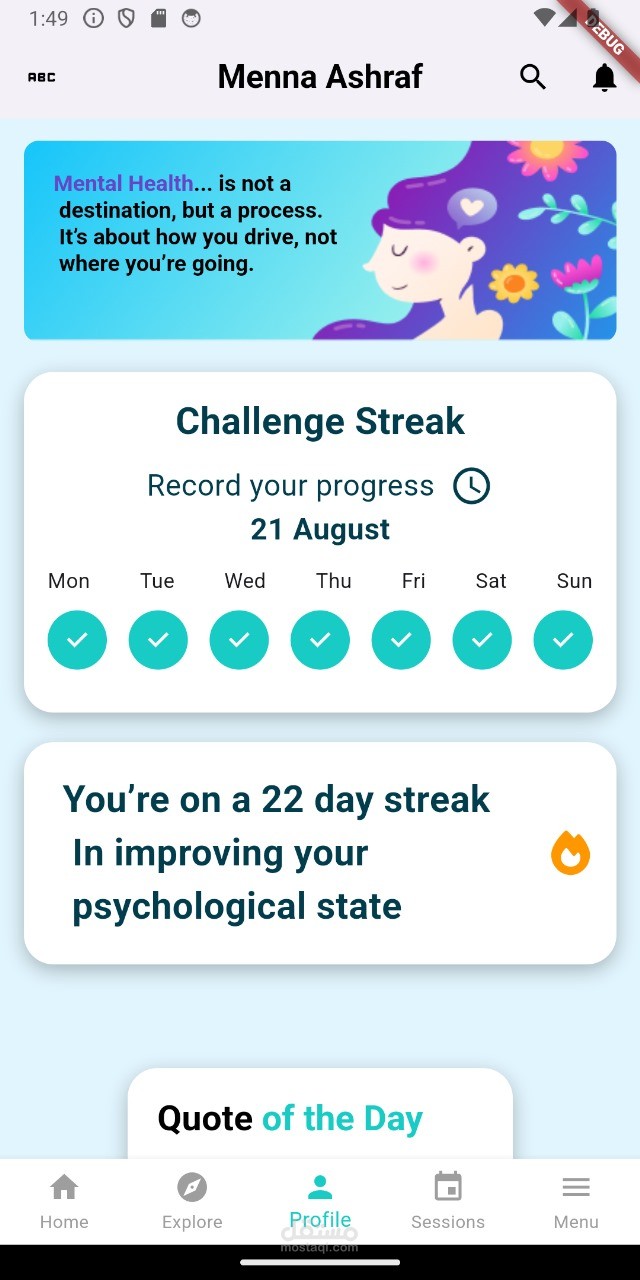The width and height of the screenshot is (640, 1280).
Task: Tap the ABC language icon
Action: pyautogui.click(x=41, y=77)
